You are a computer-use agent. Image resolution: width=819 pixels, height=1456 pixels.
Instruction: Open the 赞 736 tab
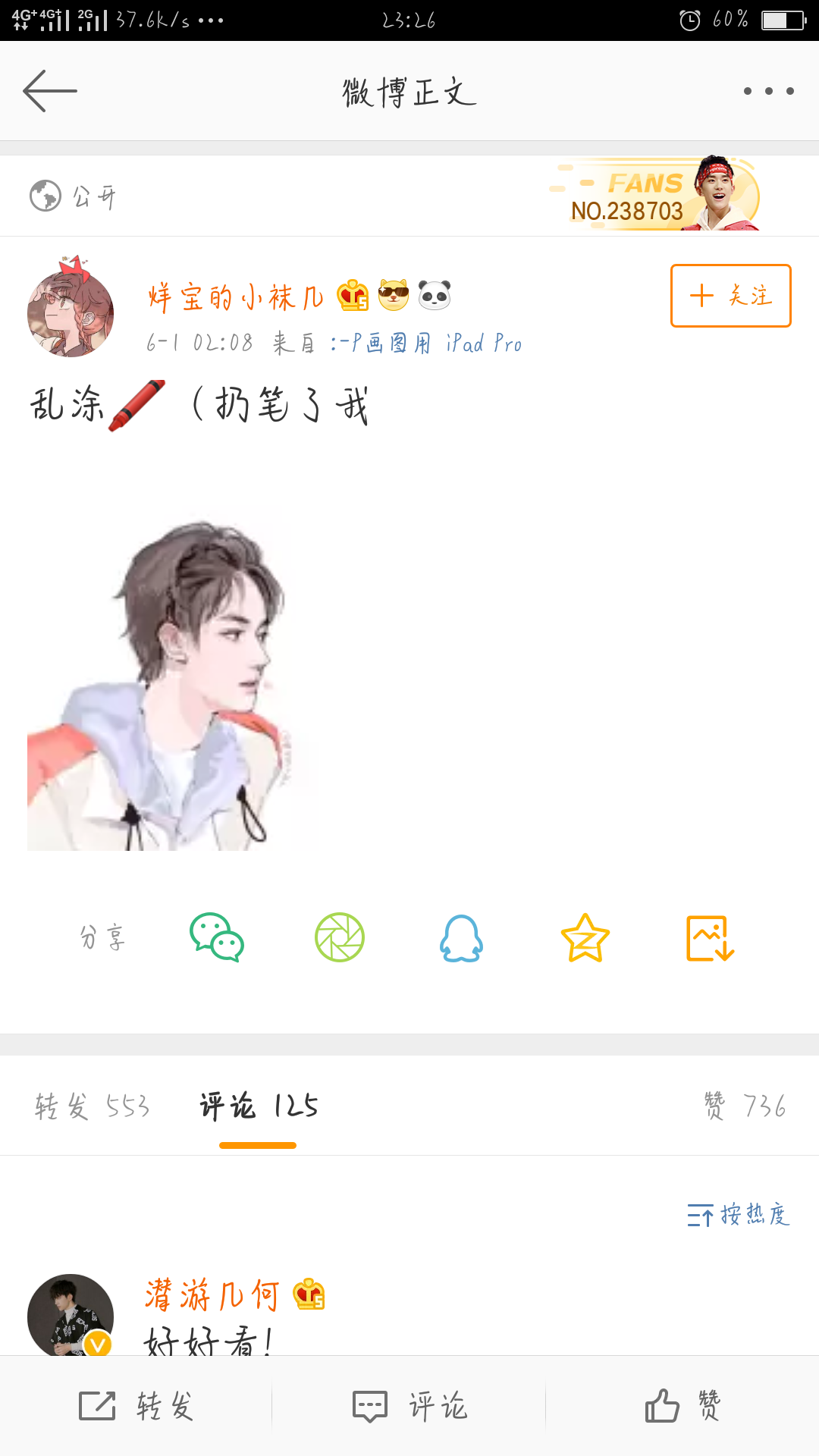coord(745,1106)
